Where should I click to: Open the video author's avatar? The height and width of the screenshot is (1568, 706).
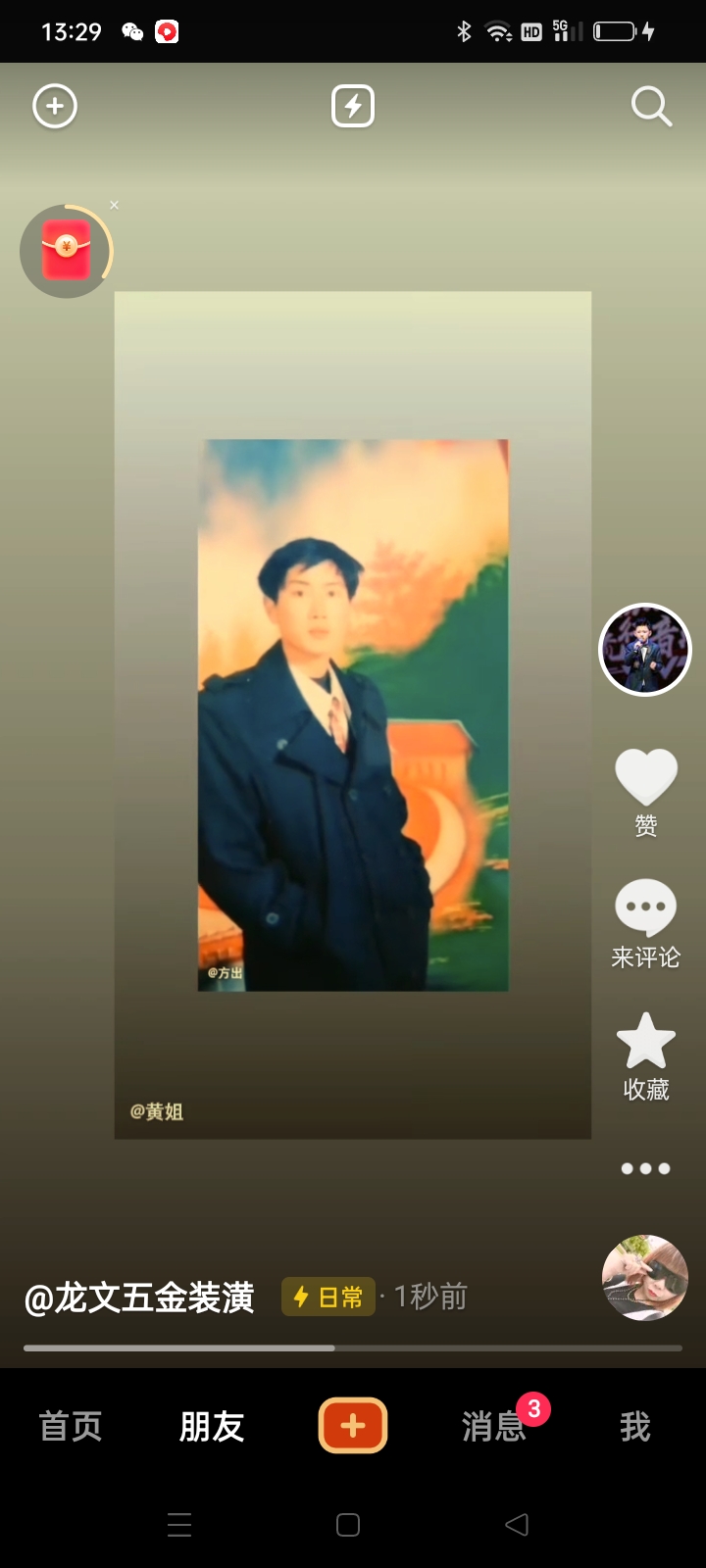[645, 650]
